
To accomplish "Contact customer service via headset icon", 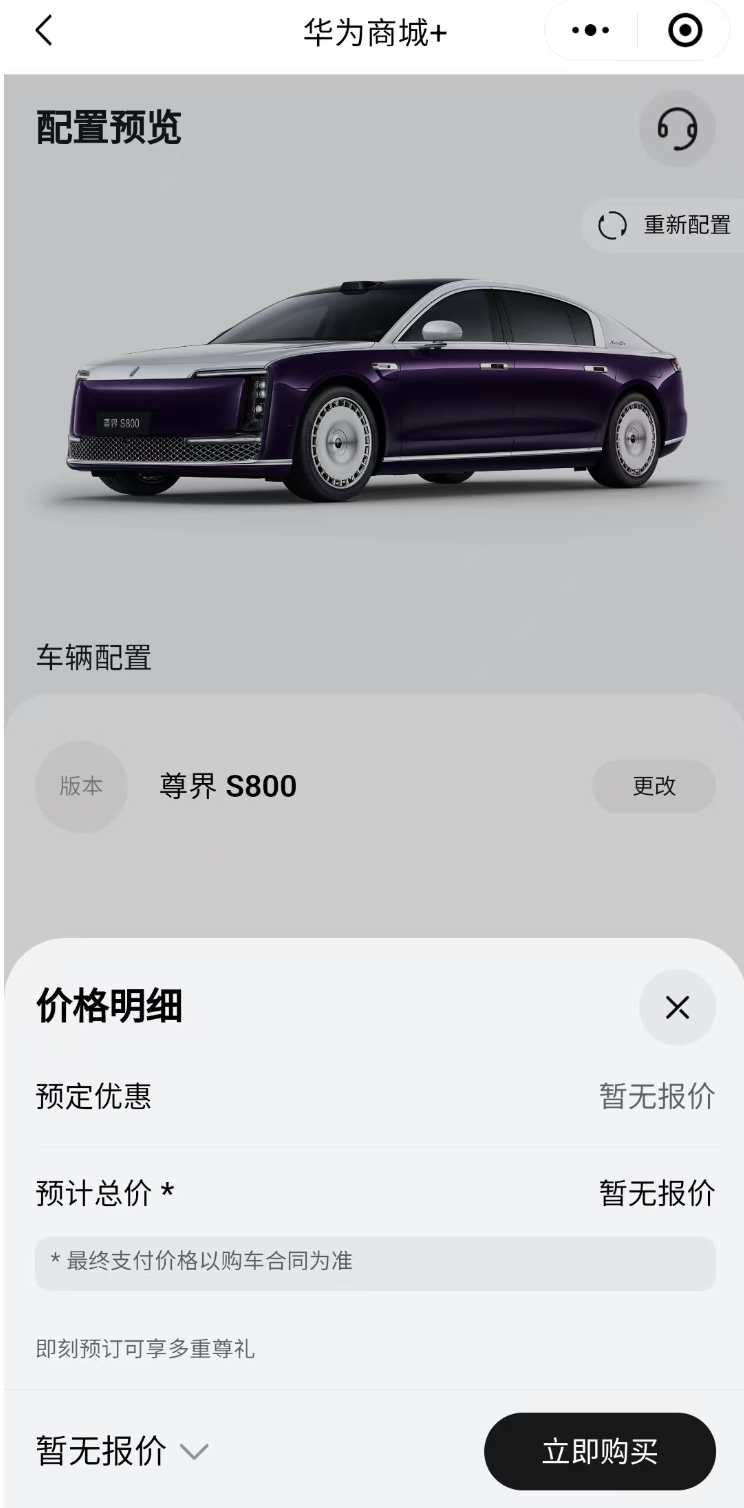I will tap(677, 128).
